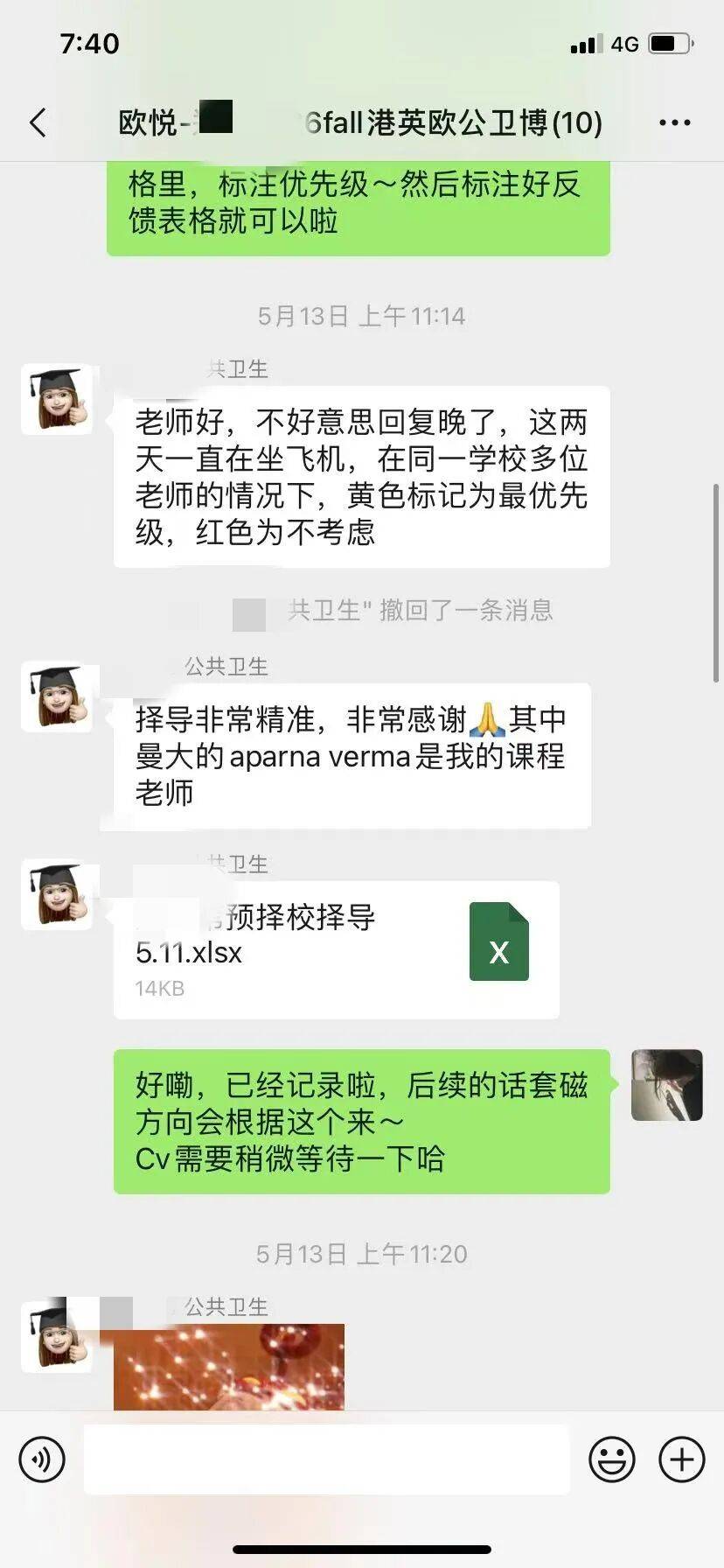Open the emoji sticker panel
Image resolution: width=724 pixels, height=1568 pixels.
[x=611, y=1459]
